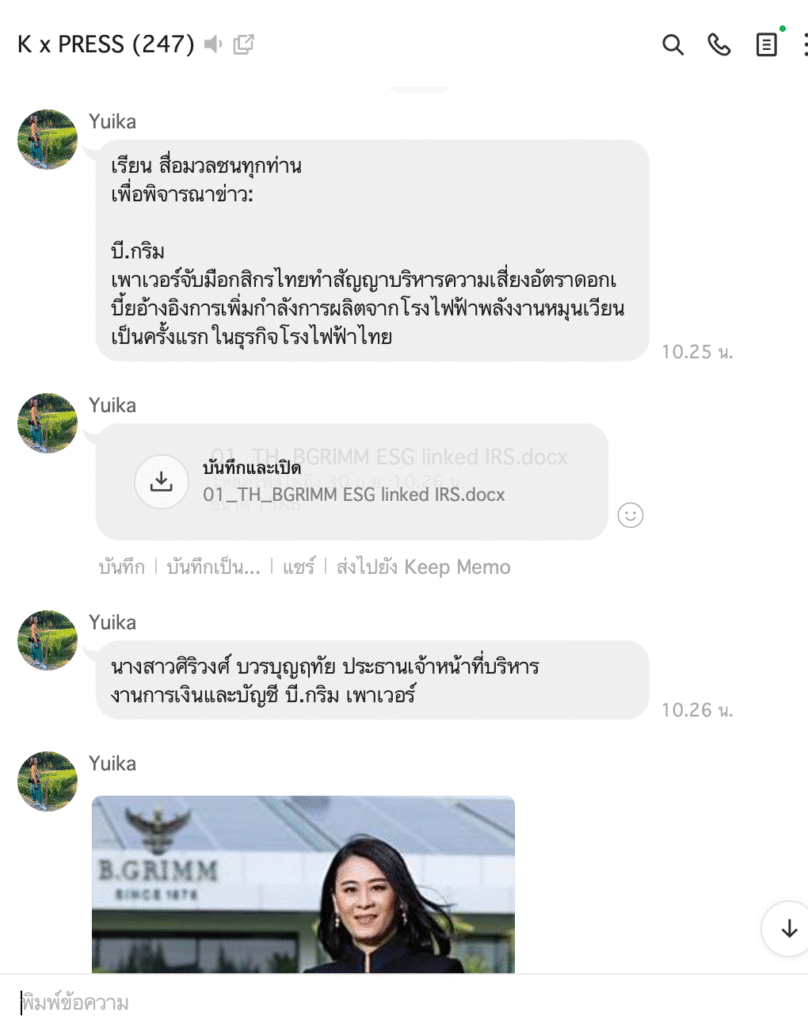Screen dimensions: 808x1024
Task: Open the overflow menu
Action: pyautogui.click(x=803, y=44)
